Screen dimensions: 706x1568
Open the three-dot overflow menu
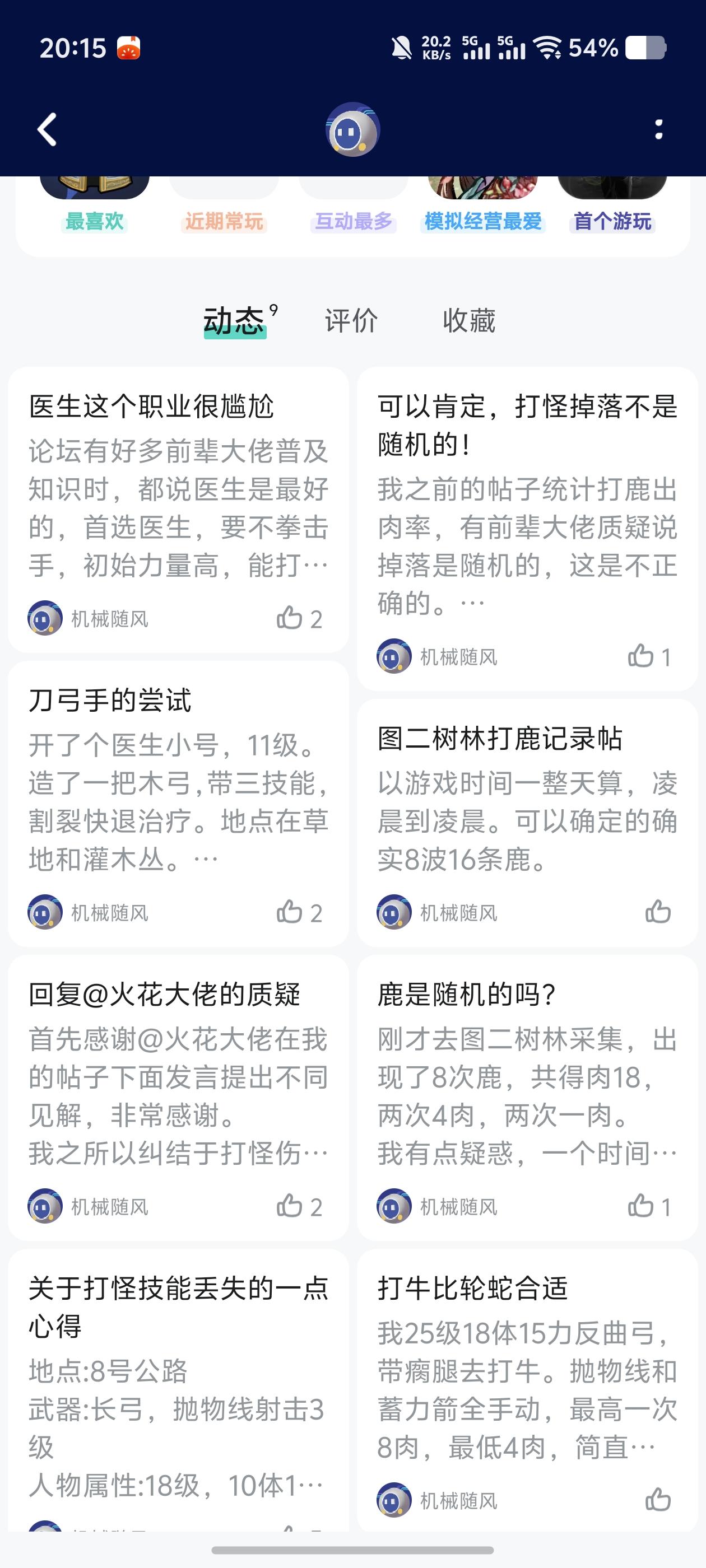[658, 130]
